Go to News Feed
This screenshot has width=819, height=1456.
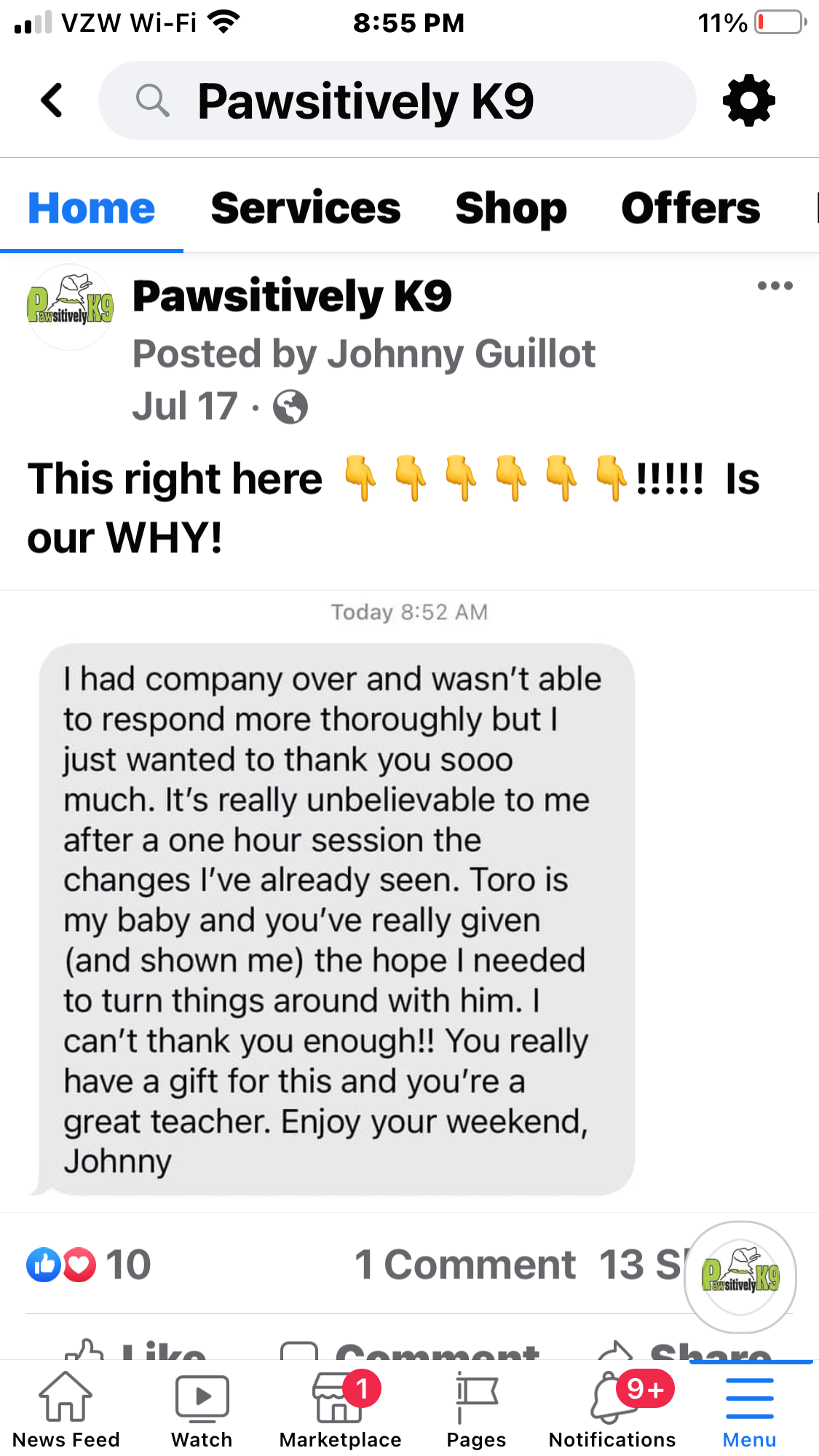[66, 1409]
